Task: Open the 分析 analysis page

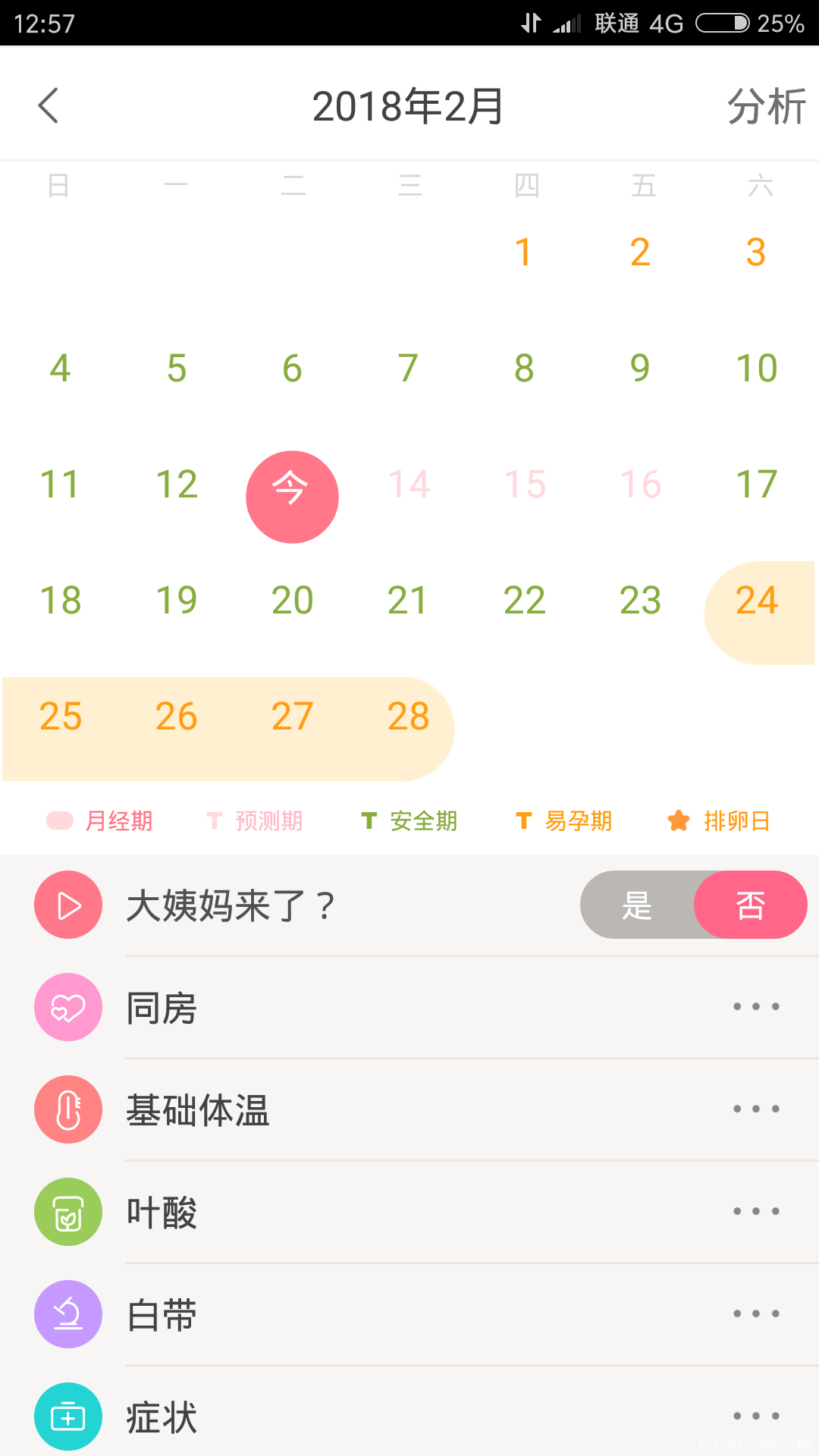Action: [x=766, y=105]
